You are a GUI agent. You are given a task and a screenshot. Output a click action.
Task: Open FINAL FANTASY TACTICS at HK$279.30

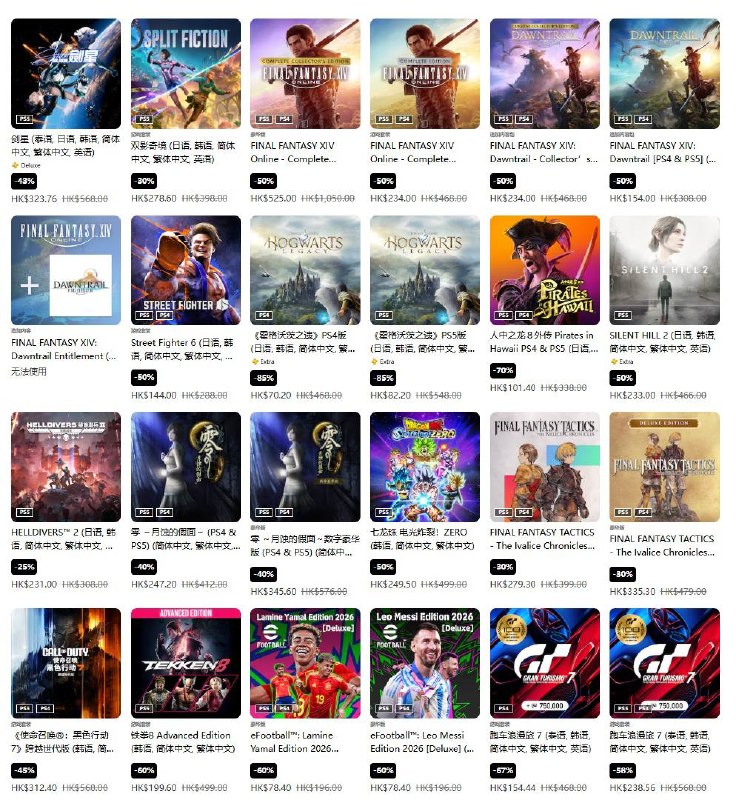tap(545, 466)
